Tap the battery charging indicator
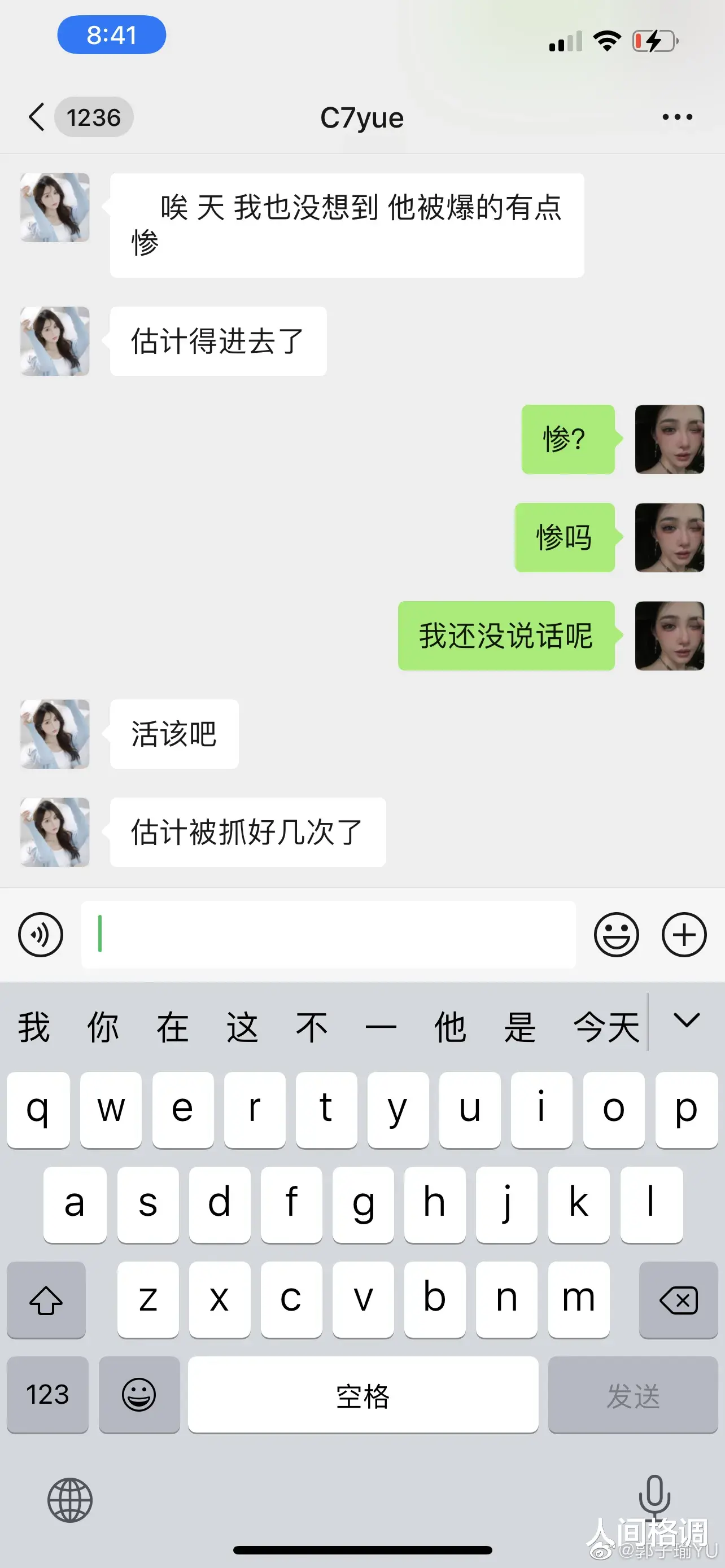Viewport: 725px width, 1568px height. [x=654, y=41]
